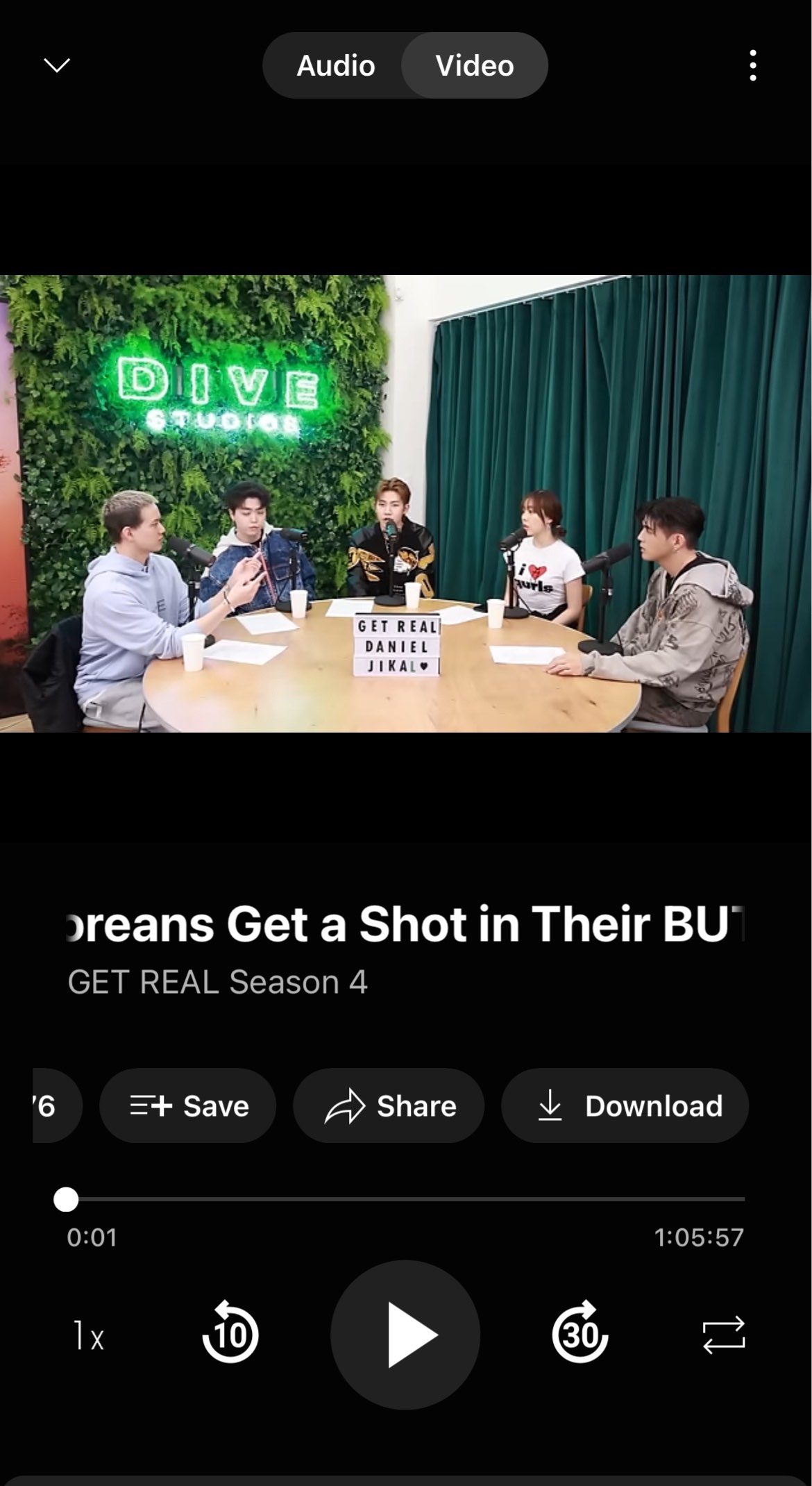The image size is (812, 1486).
Task: Select the Audio tab
Action: 336,65
